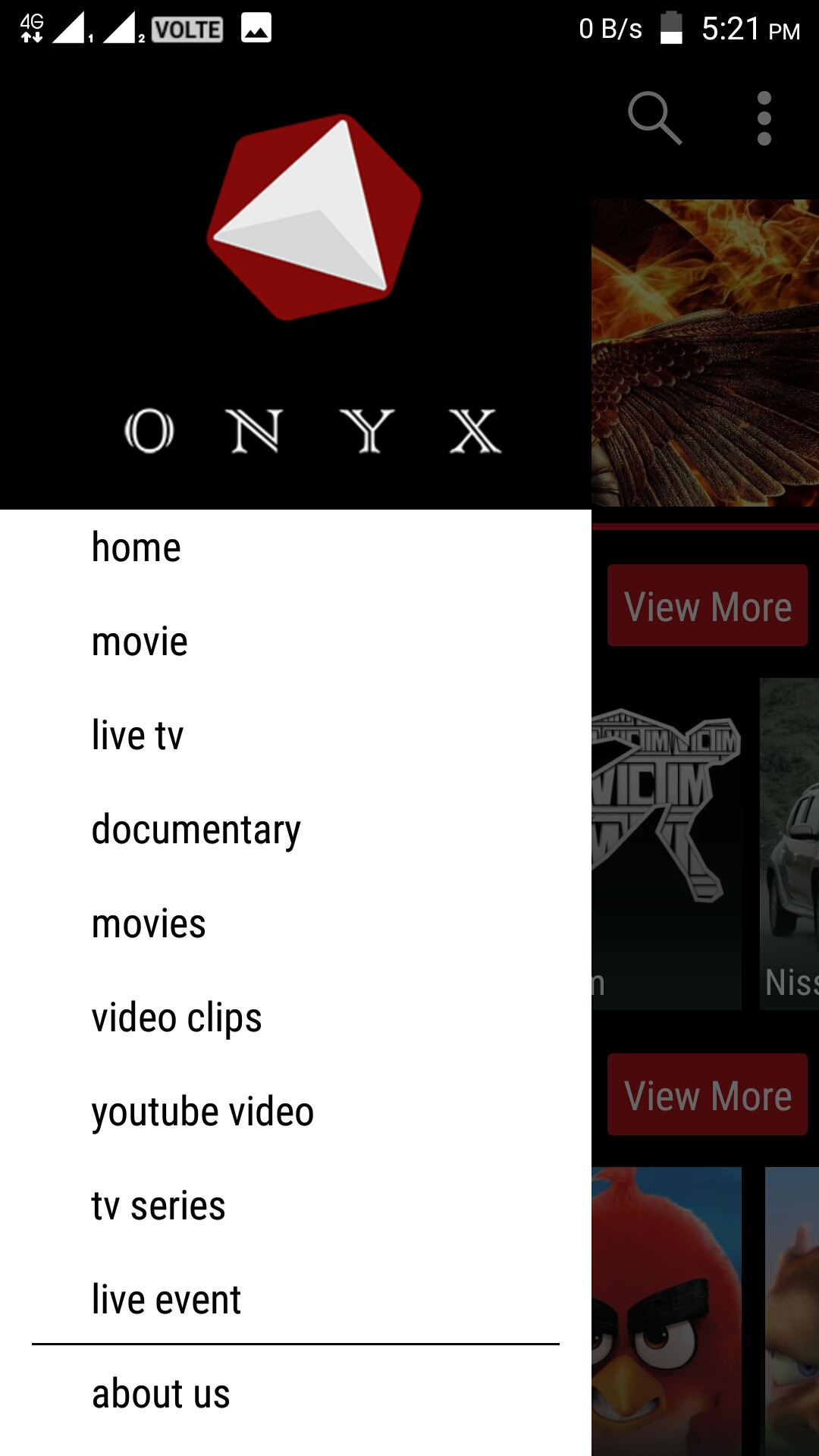Go to home in the drawer
Viewport: 819px width, 1456px height.
click(x=296, y=548)
